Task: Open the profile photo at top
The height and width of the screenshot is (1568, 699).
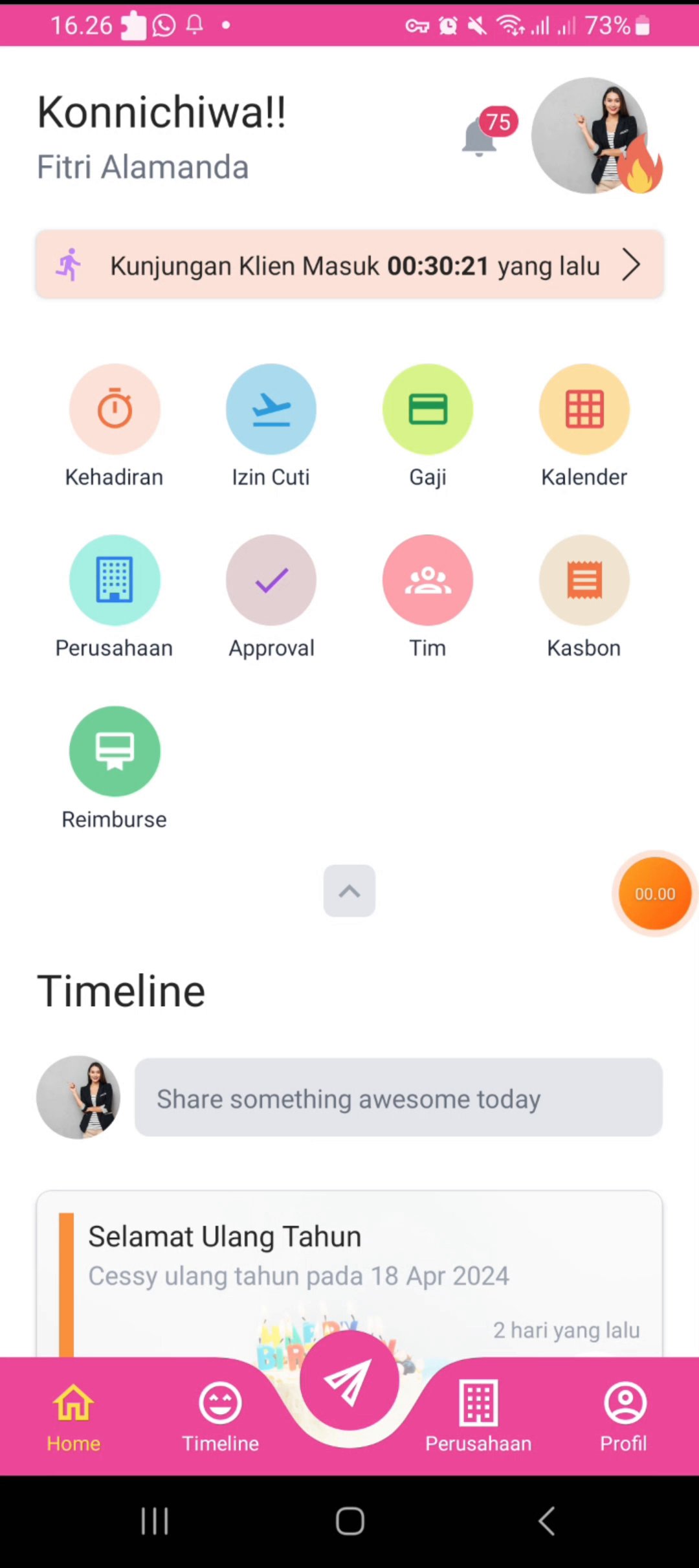Action: pos(590,136)
